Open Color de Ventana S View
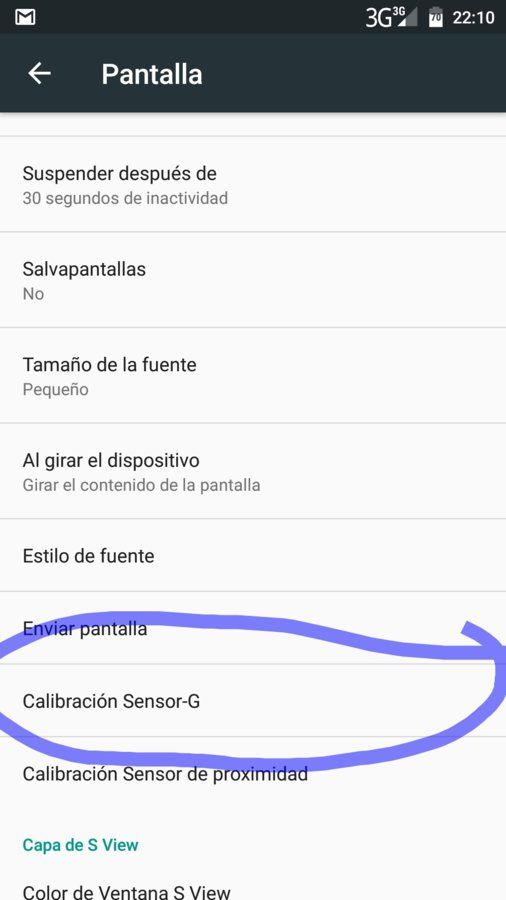This screenshot has height=900, width=506. (x=253, y=891)
